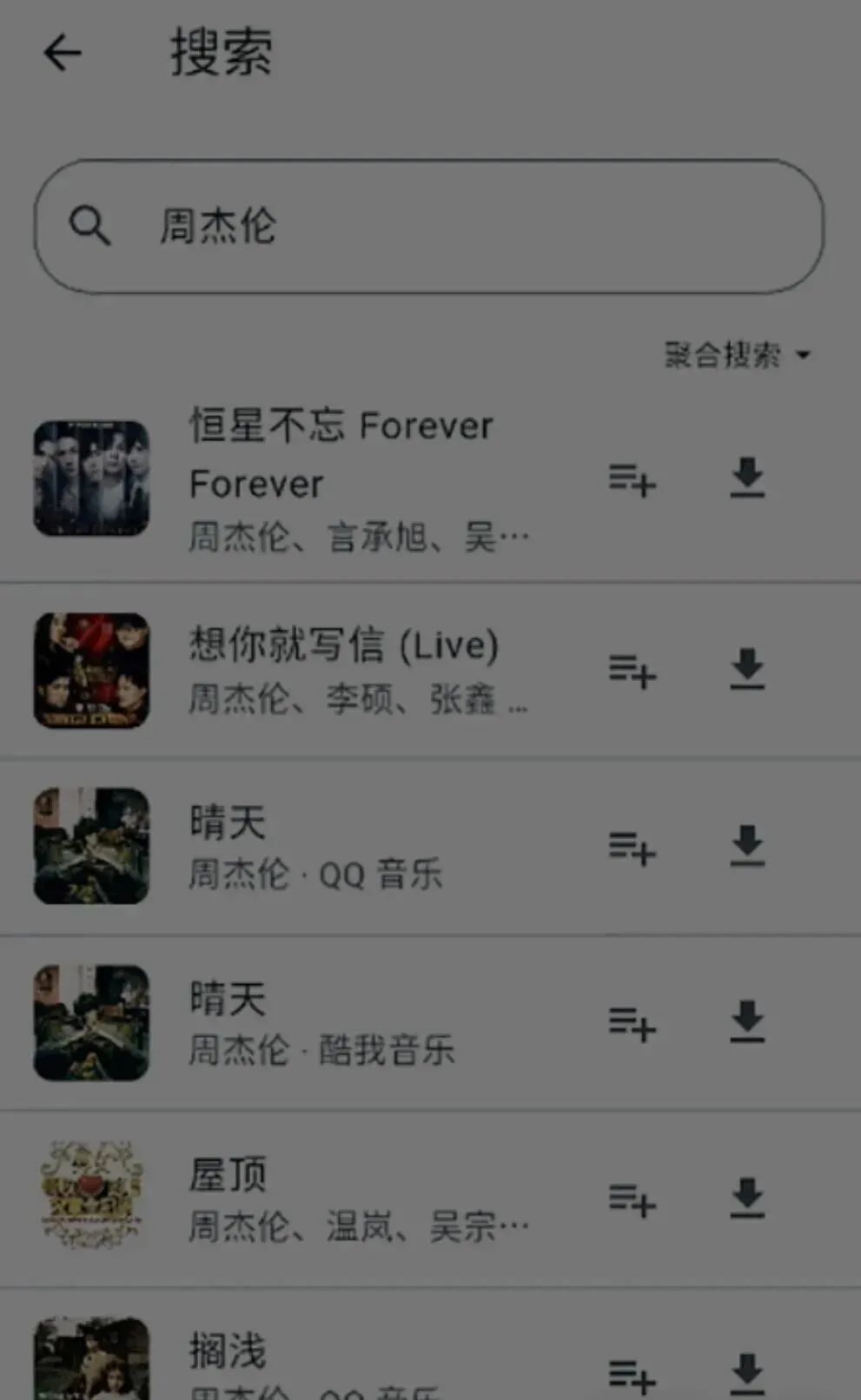Download the song 屋顶

tap(747, 1199)
